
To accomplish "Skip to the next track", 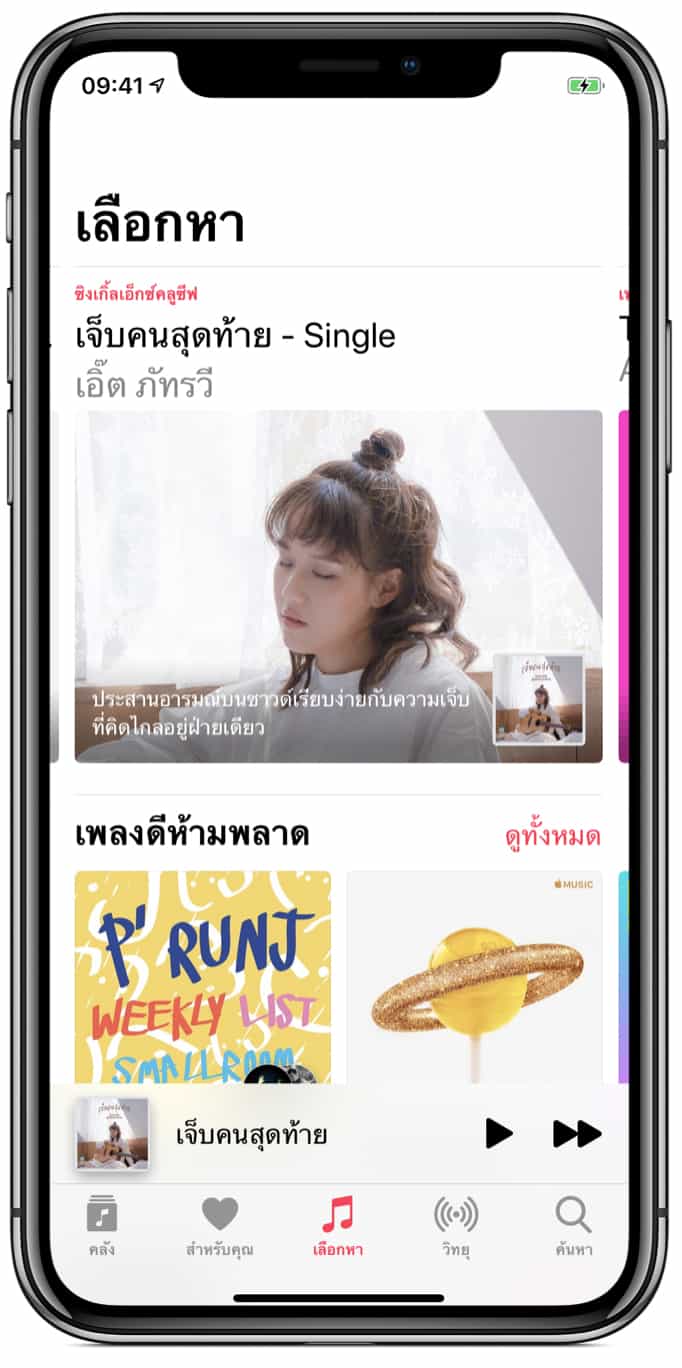I will [576, 1133].
